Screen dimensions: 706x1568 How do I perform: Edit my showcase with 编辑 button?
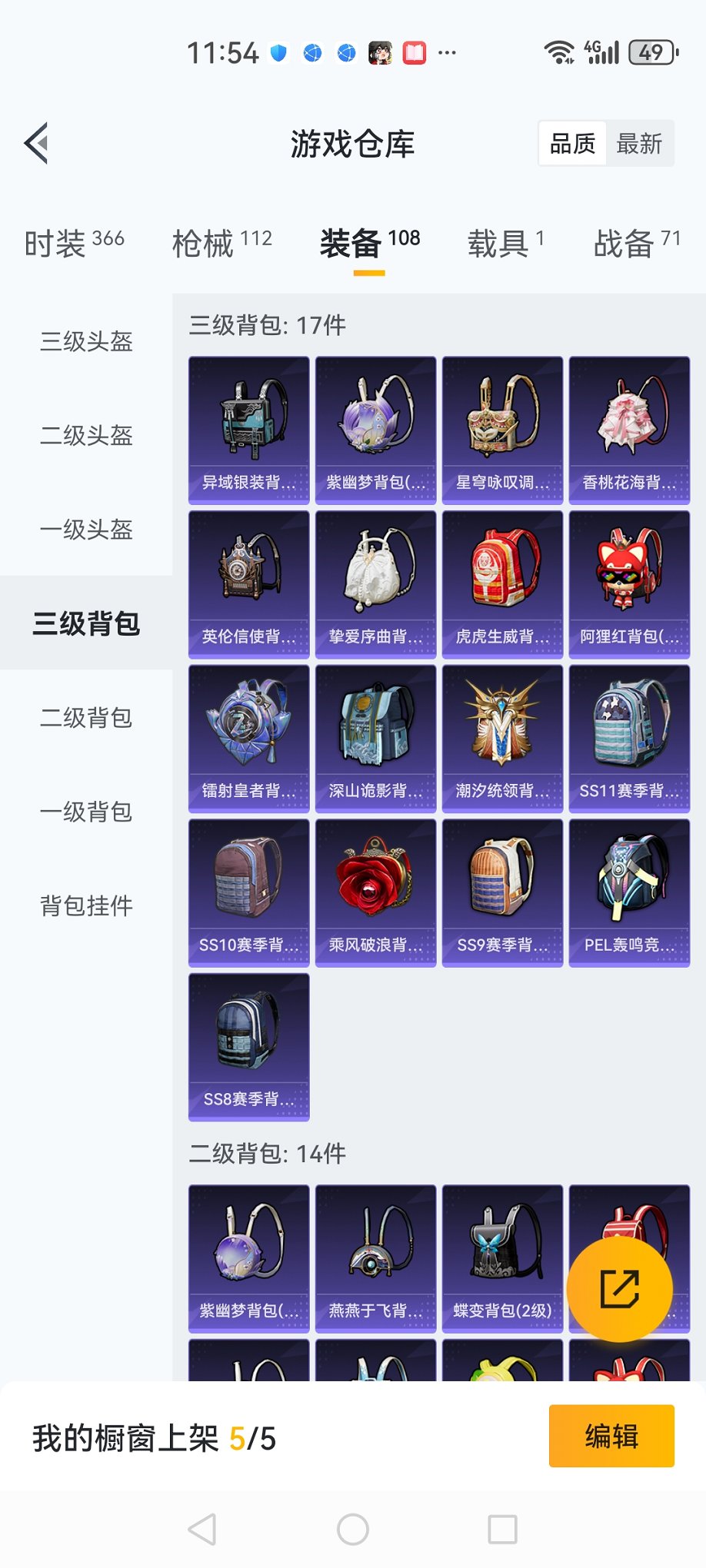pyautogui.click(x=611, y=1436)
